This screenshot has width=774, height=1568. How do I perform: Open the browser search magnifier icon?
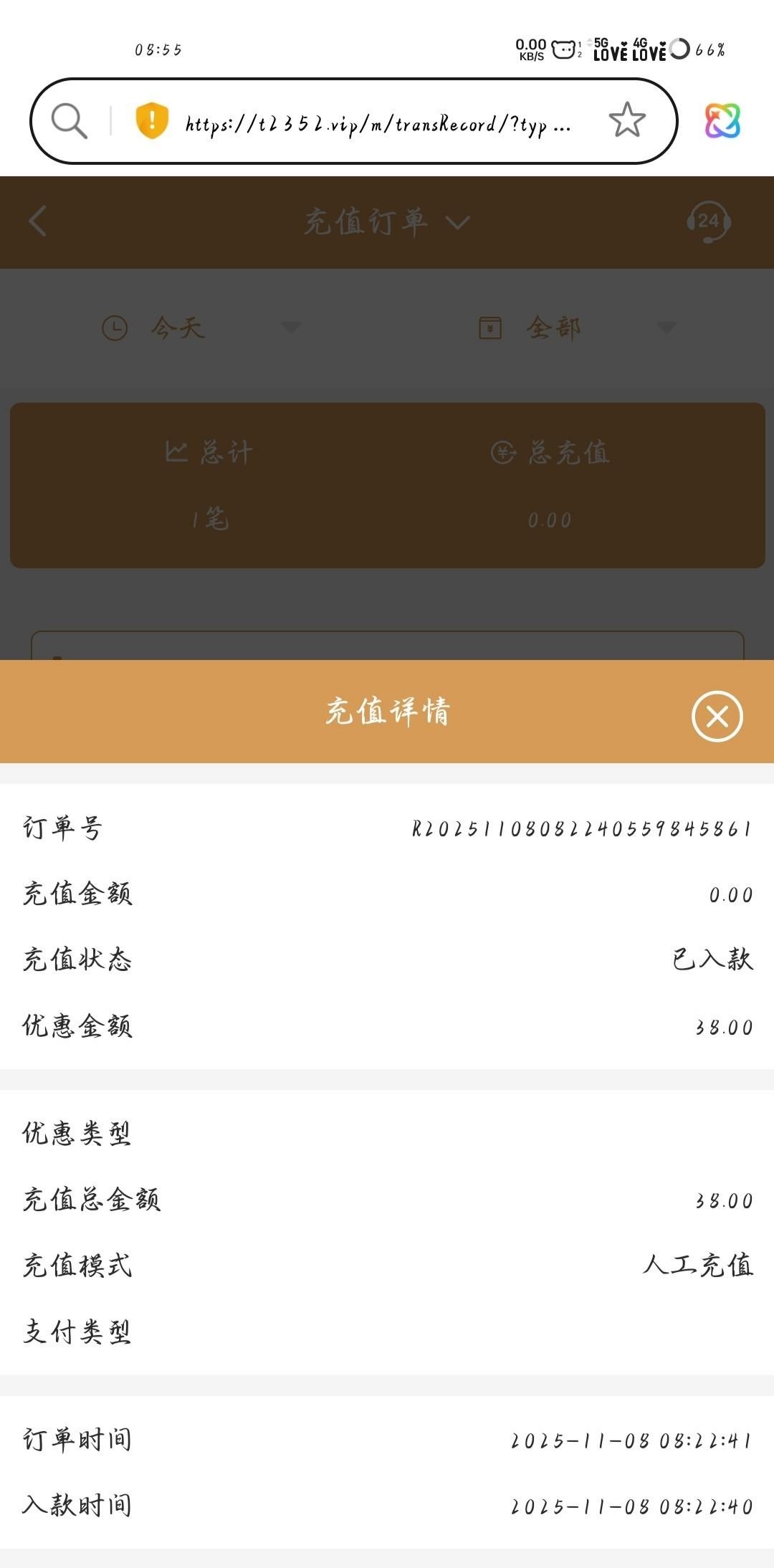coord(70,120)
